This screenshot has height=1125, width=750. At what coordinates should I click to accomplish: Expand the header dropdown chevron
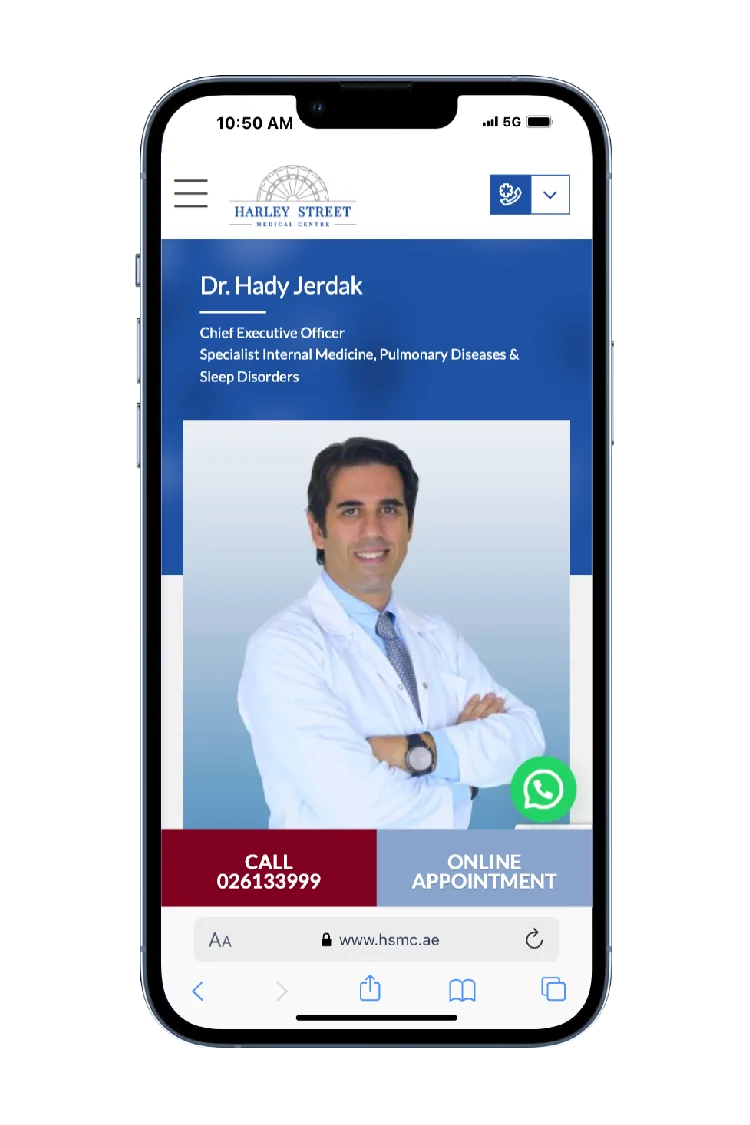pos(550,195)
